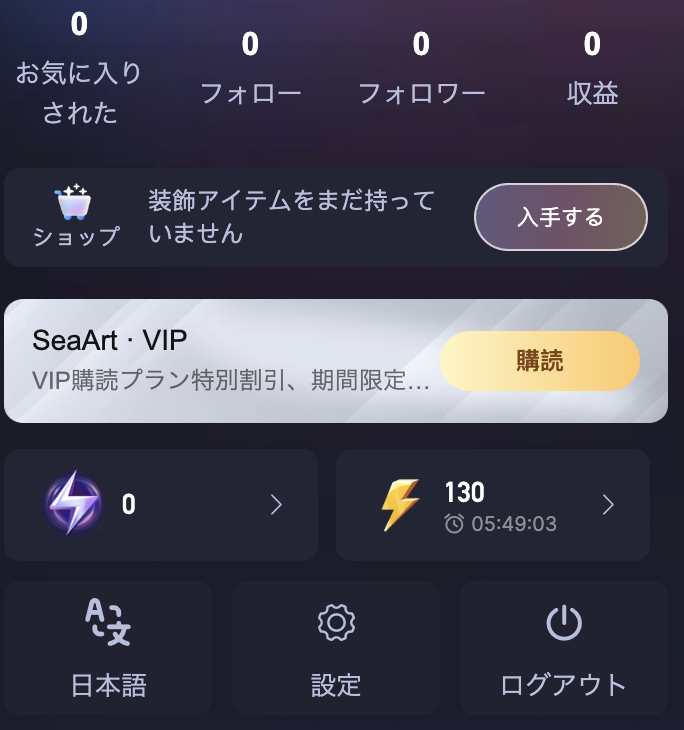Open 収益 earnings
684x730 pixels.
coord(592,70)
